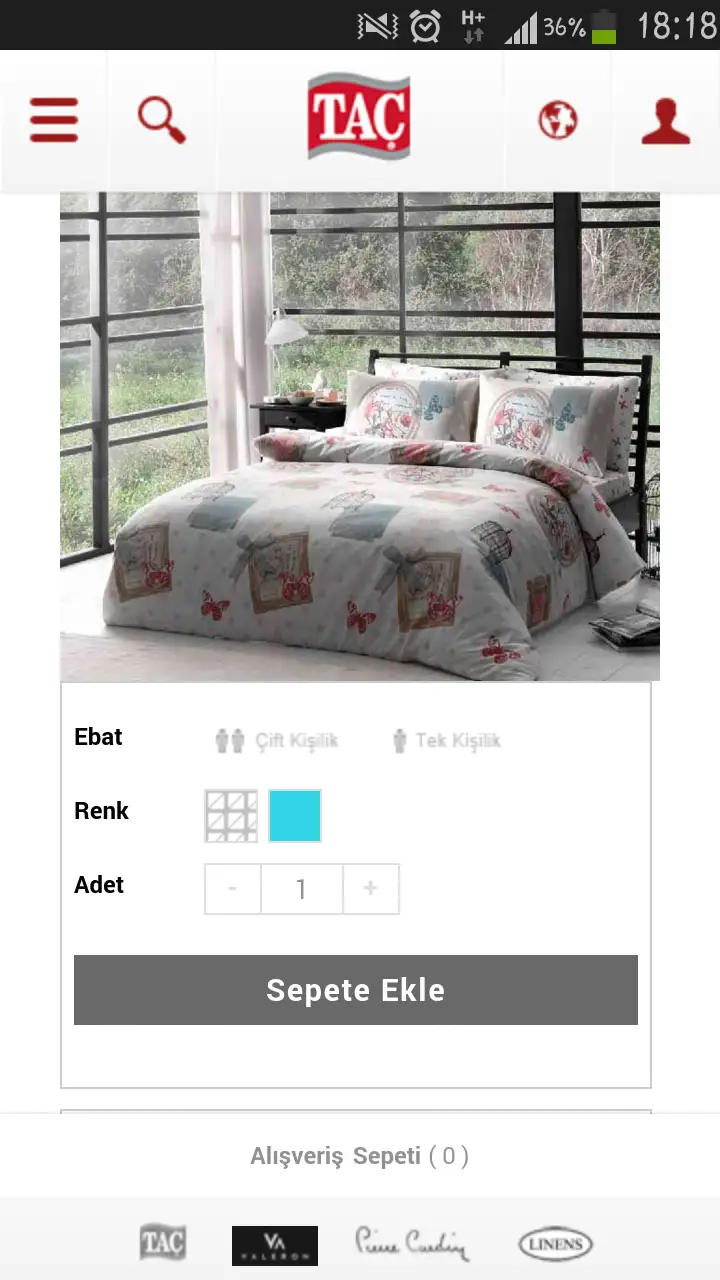Viewport: 720px width, 1280px height.
Task: Switch to the TAÇ brand in footer
Action: coord(162,1244)
